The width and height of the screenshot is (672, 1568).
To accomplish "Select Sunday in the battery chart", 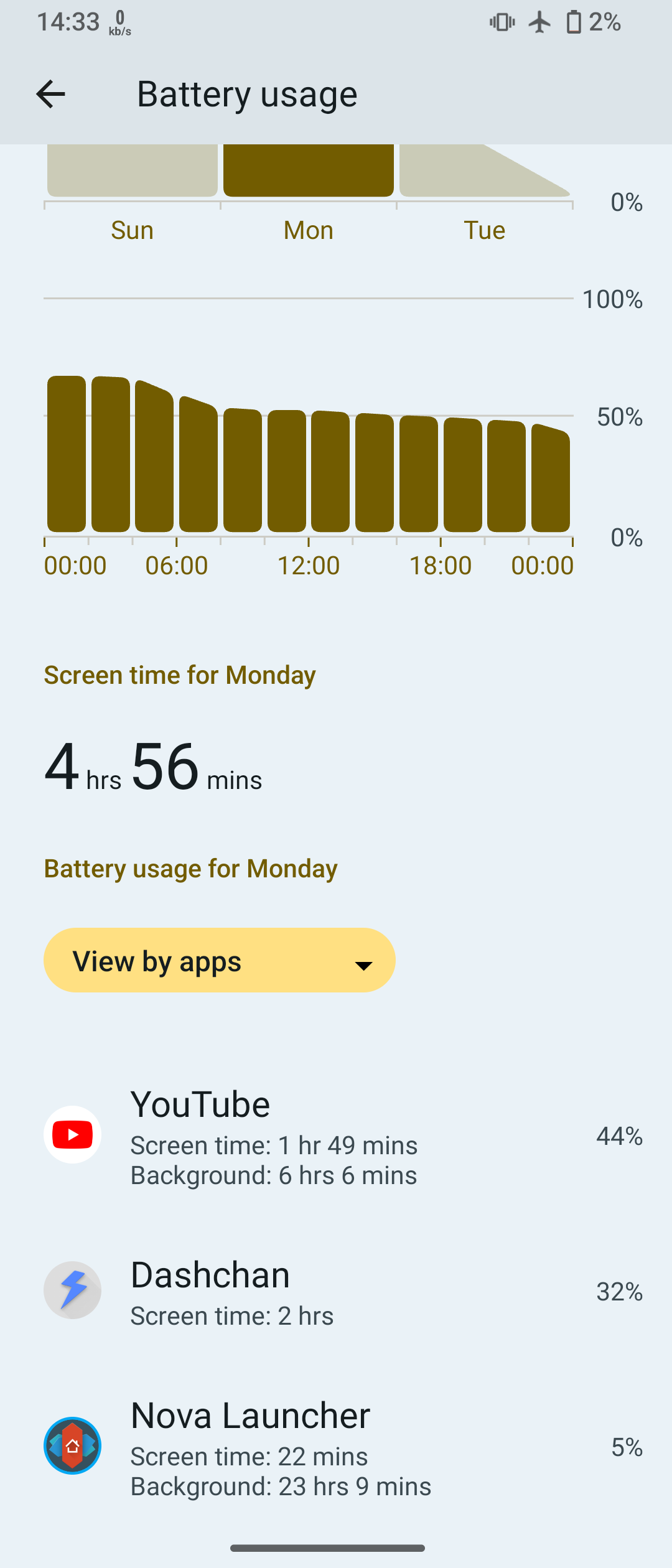I will click(132, 171).
